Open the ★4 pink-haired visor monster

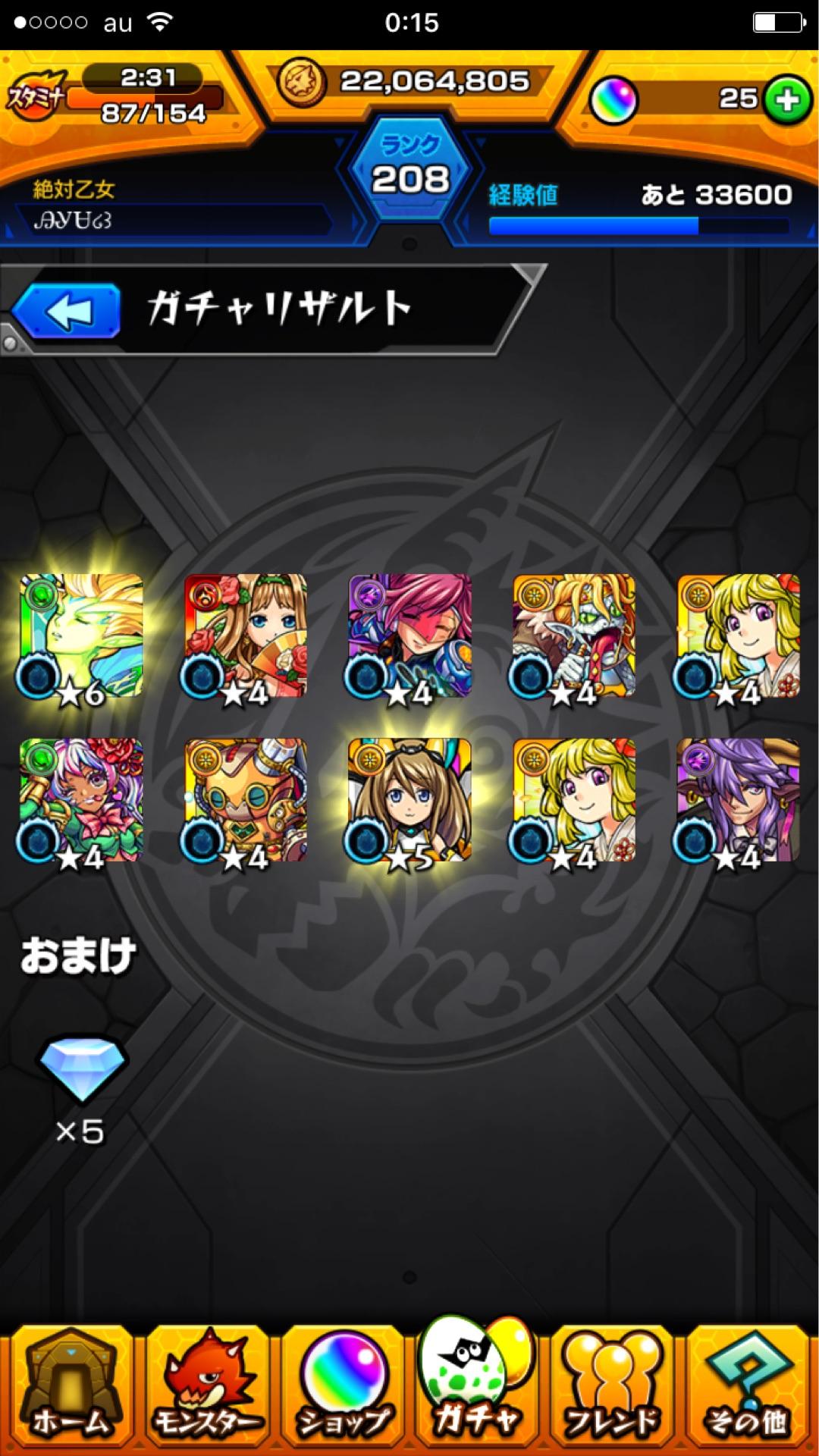coord(409,635)
